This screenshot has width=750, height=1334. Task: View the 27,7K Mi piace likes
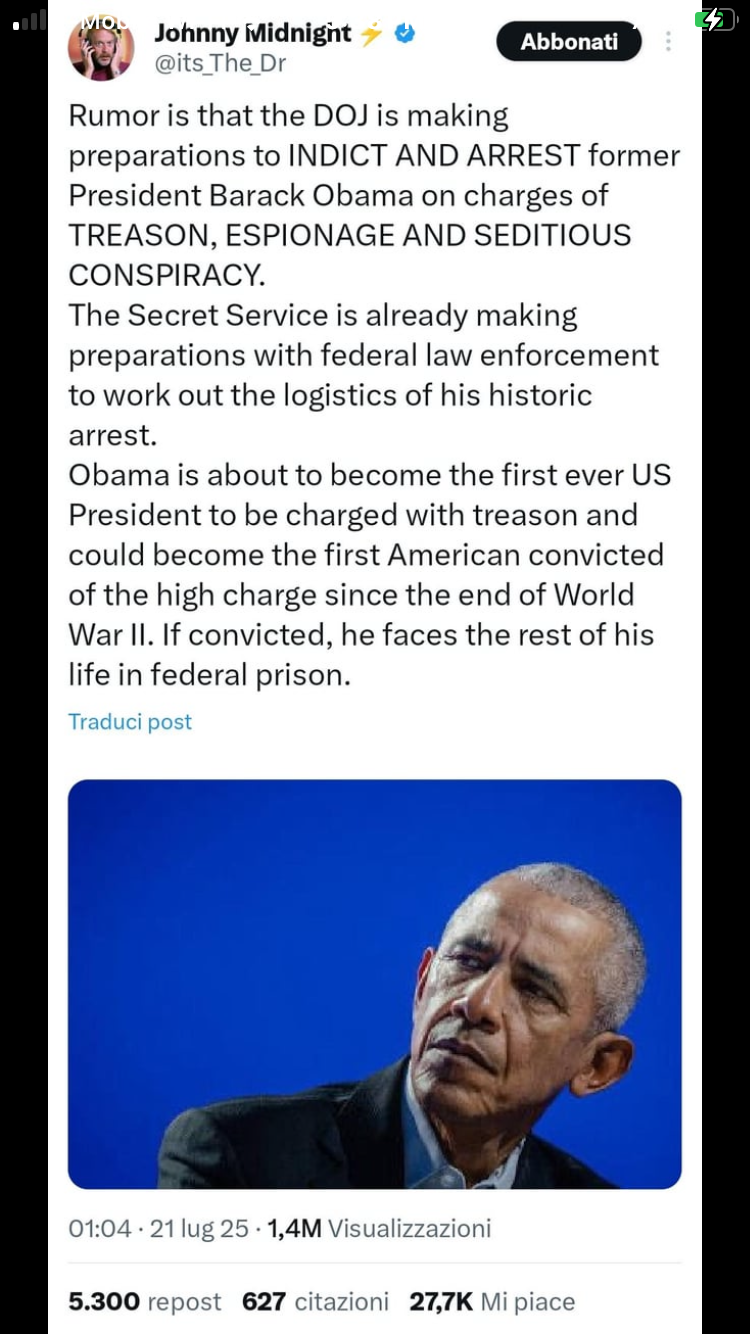[492, 1302]
